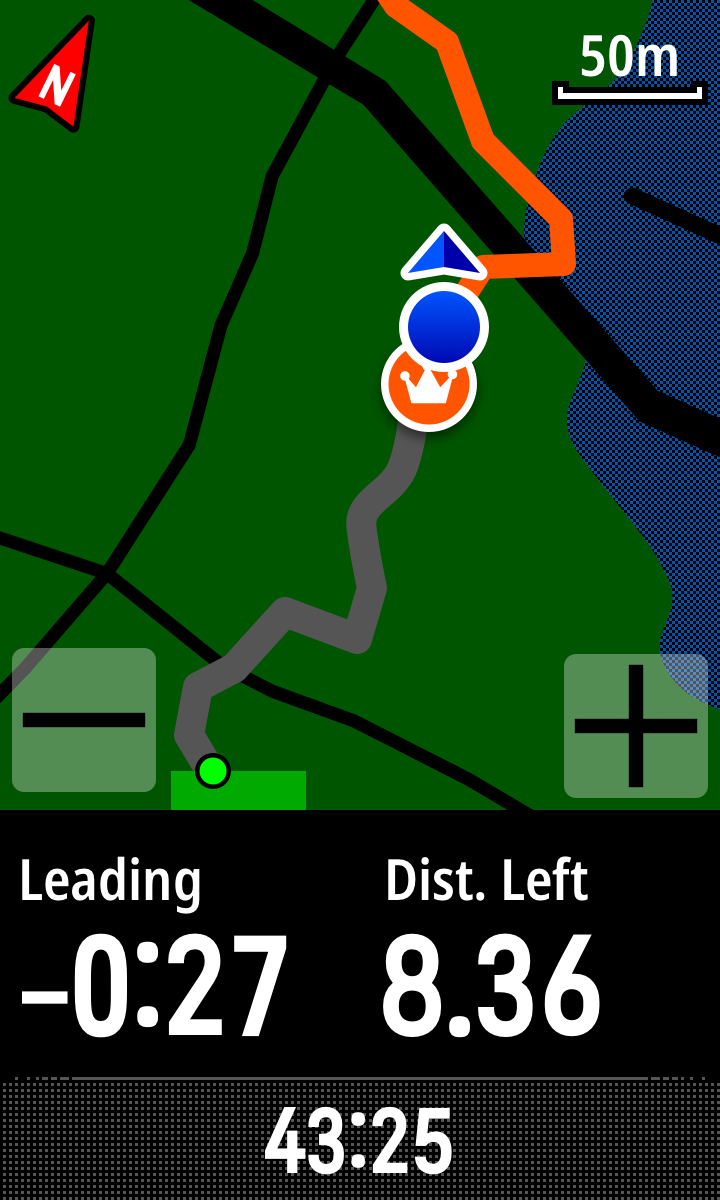This screenshot has height=1200, width=720.
Task: Zoom in the map with plus button
Action: click(x=636, y=726)
